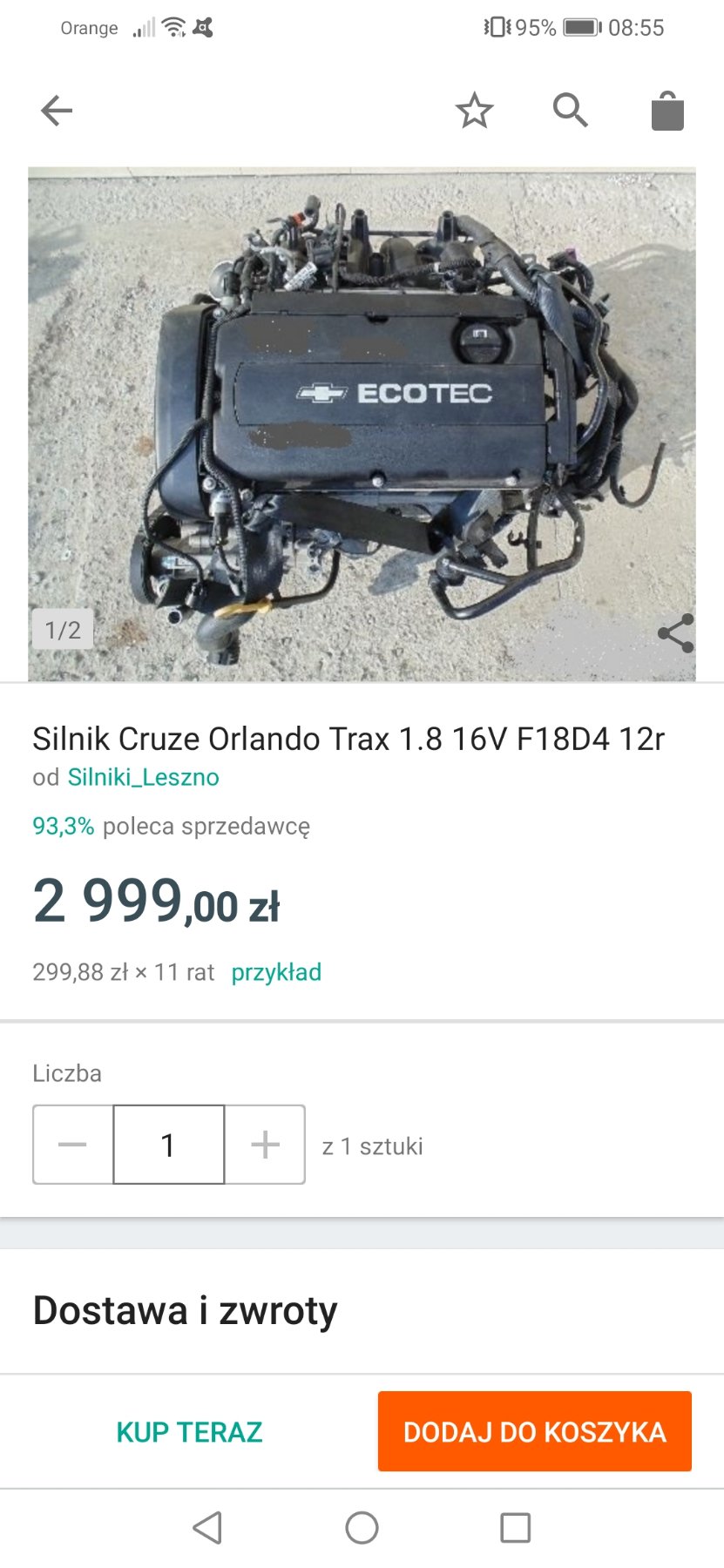
Task: Visit seller Silniki_Leszno profile
Action: point(144,777)
